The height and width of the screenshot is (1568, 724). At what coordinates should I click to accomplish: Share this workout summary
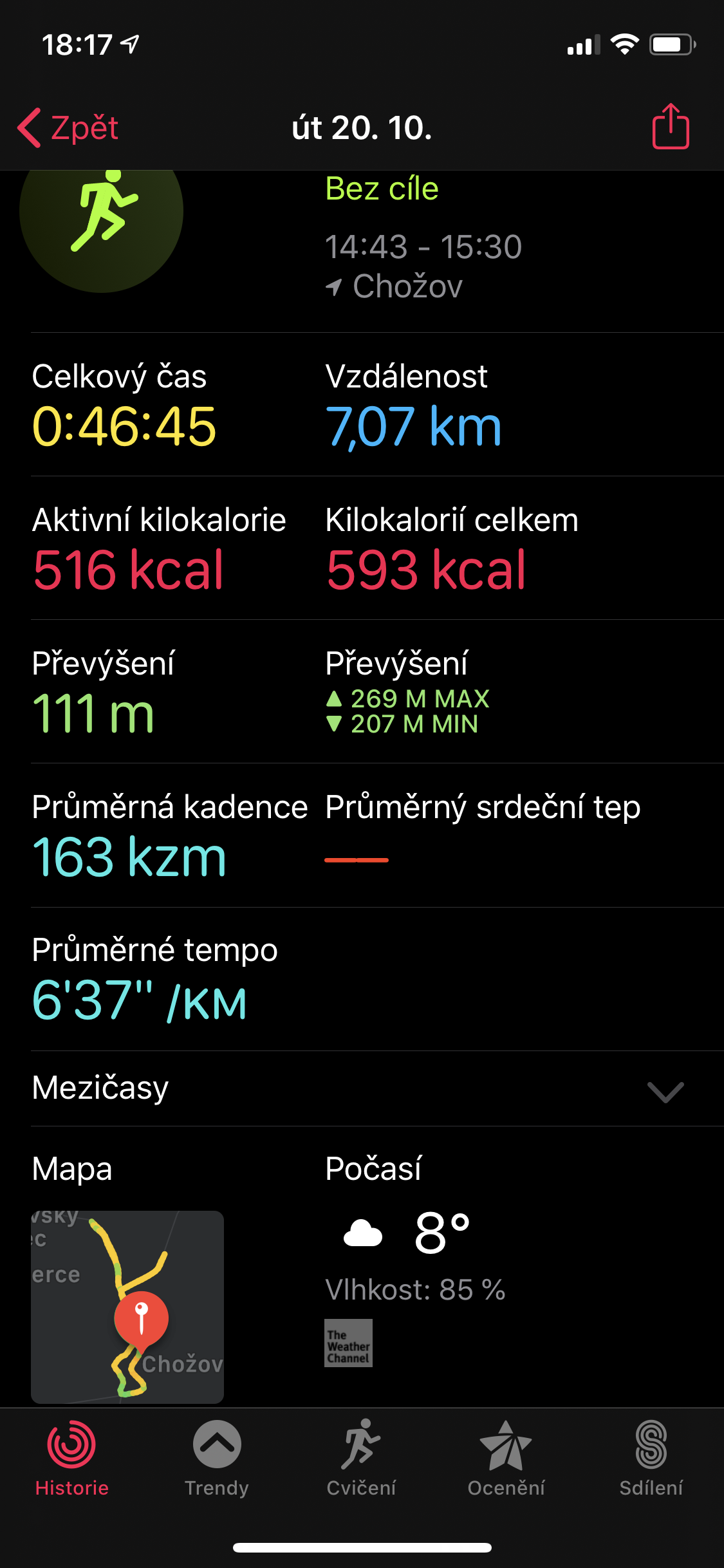671,127
